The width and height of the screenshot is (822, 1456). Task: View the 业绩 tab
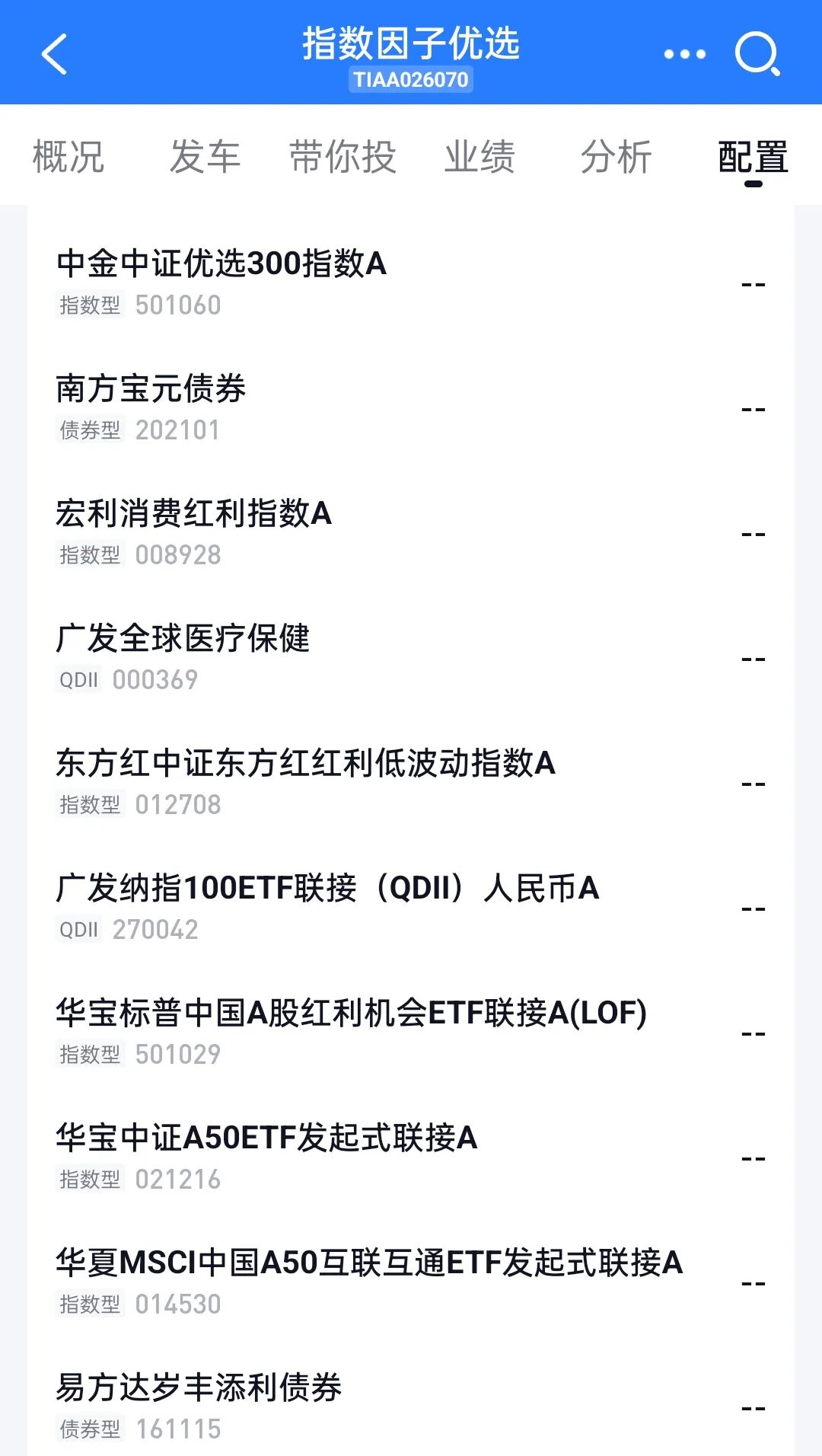pos(479,158)
